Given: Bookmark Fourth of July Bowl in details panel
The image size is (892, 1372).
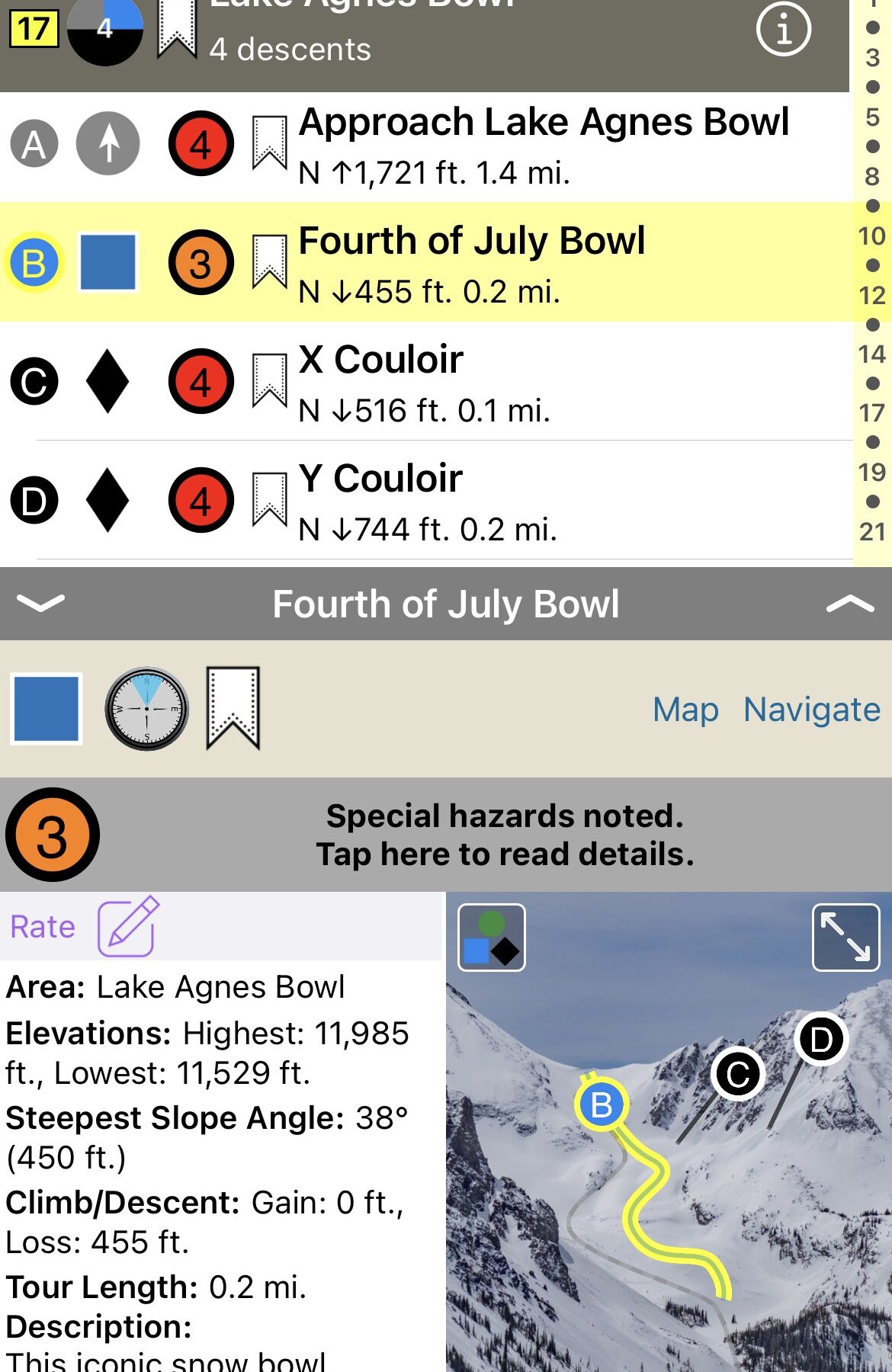Looking at the screenshot, I should (x=233, y=709).
